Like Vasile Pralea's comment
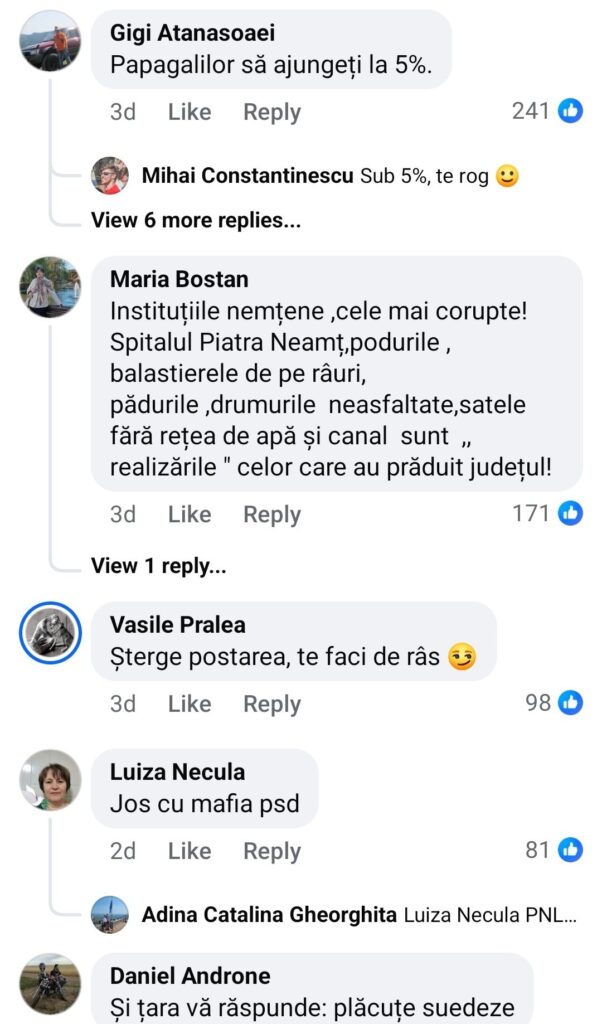Image resolution: width=602 pixels, height=1024 pixels. (189, 704)
